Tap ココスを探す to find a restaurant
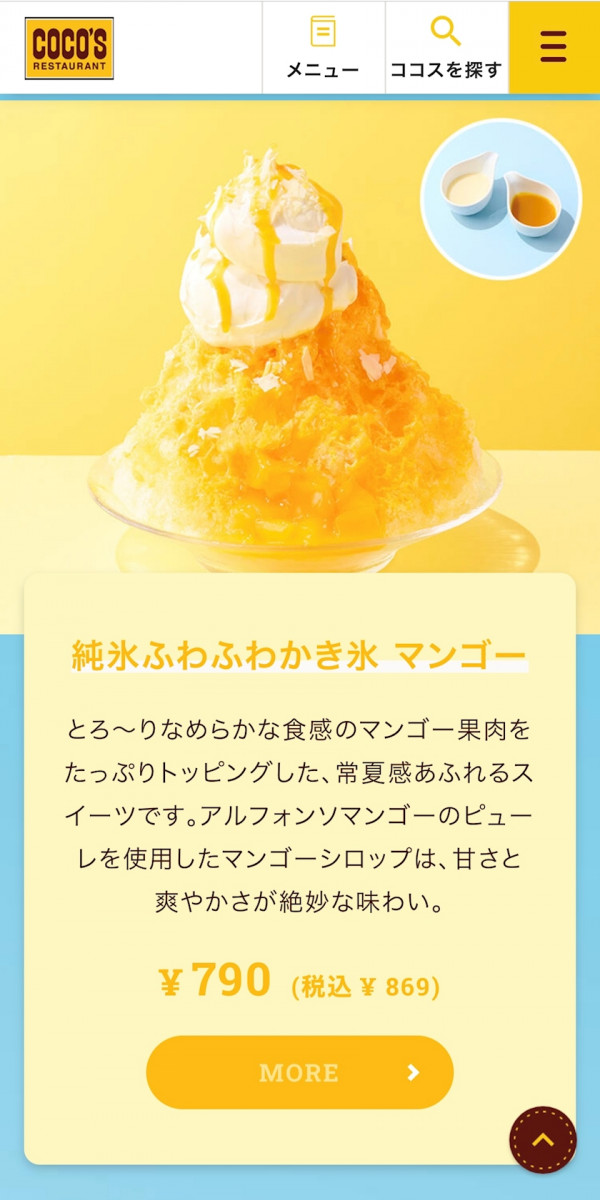The width and height of the screenshot is (600, 1200). tap(446, 47)
